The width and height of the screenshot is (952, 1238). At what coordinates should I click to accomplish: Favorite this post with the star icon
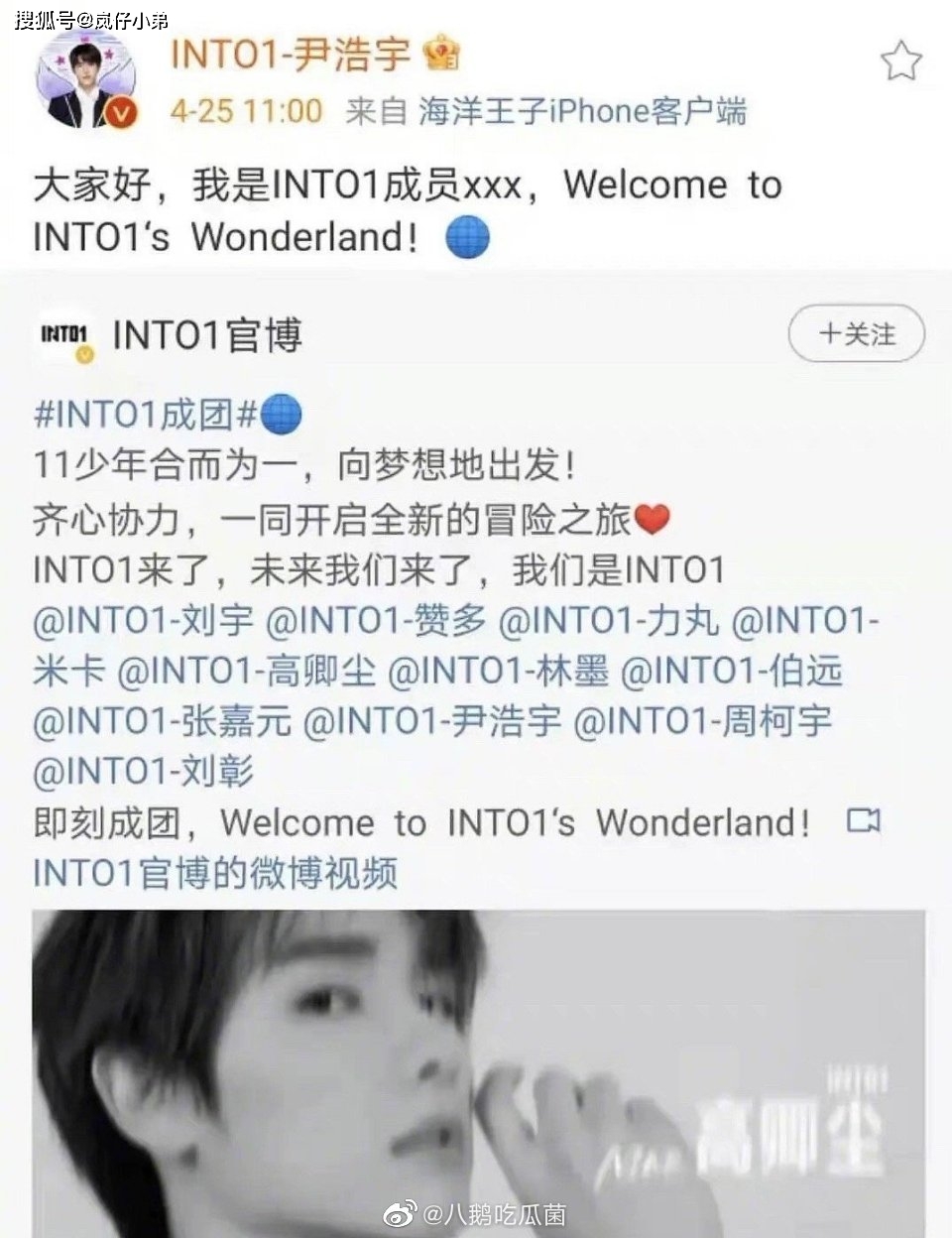click(x=900, y=62)
